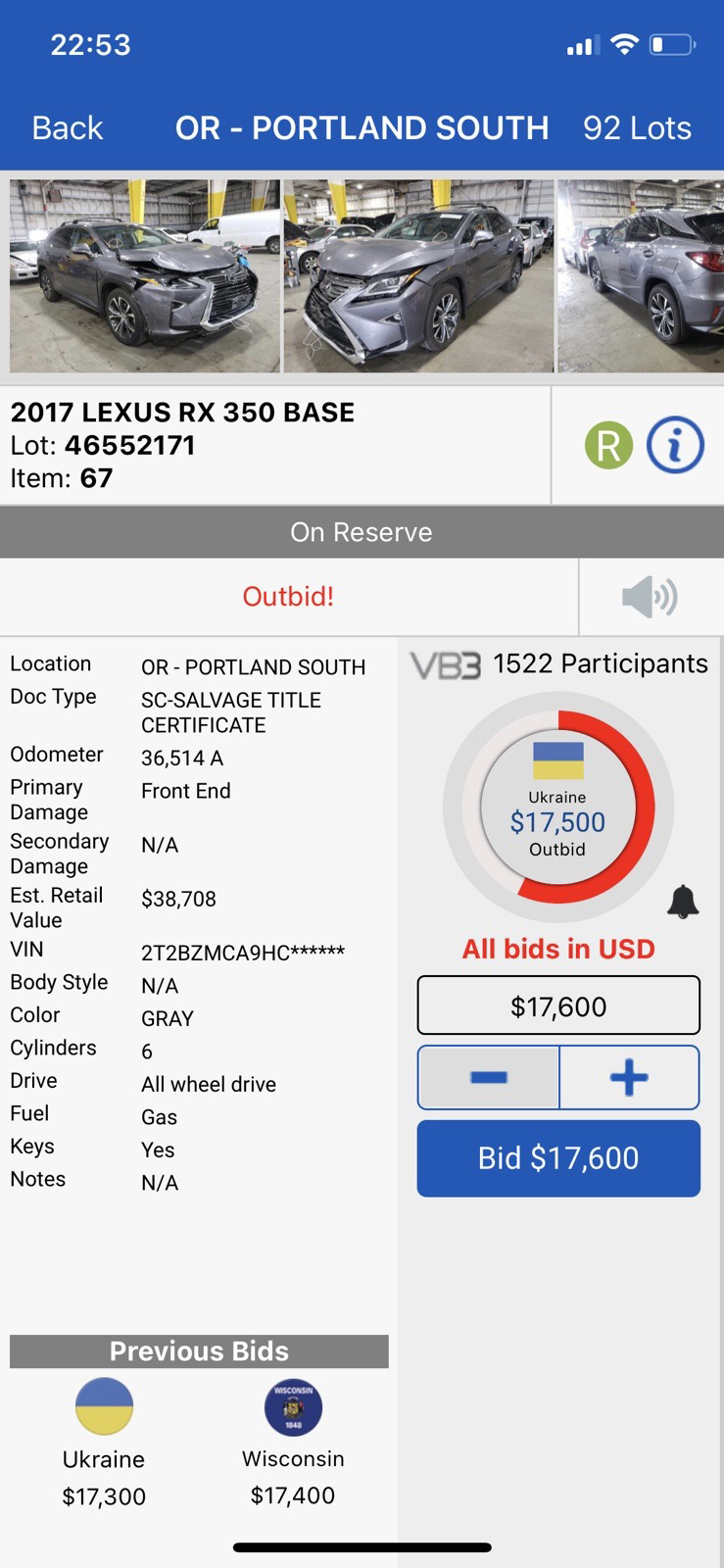Tap the green R reserve badge
The image size is (724, 1568).
click(608, 445)
